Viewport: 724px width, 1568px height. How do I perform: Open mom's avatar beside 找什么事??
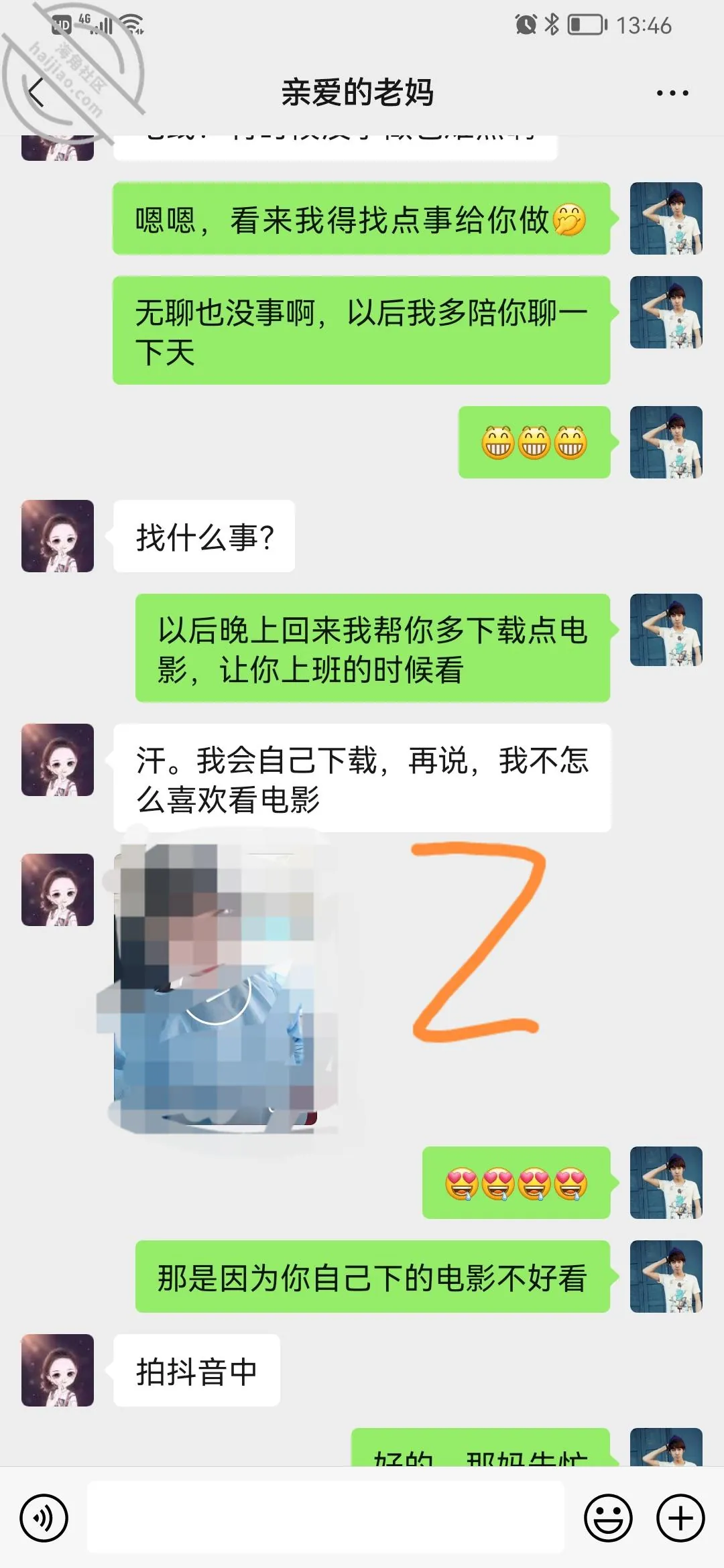point(58,536)
